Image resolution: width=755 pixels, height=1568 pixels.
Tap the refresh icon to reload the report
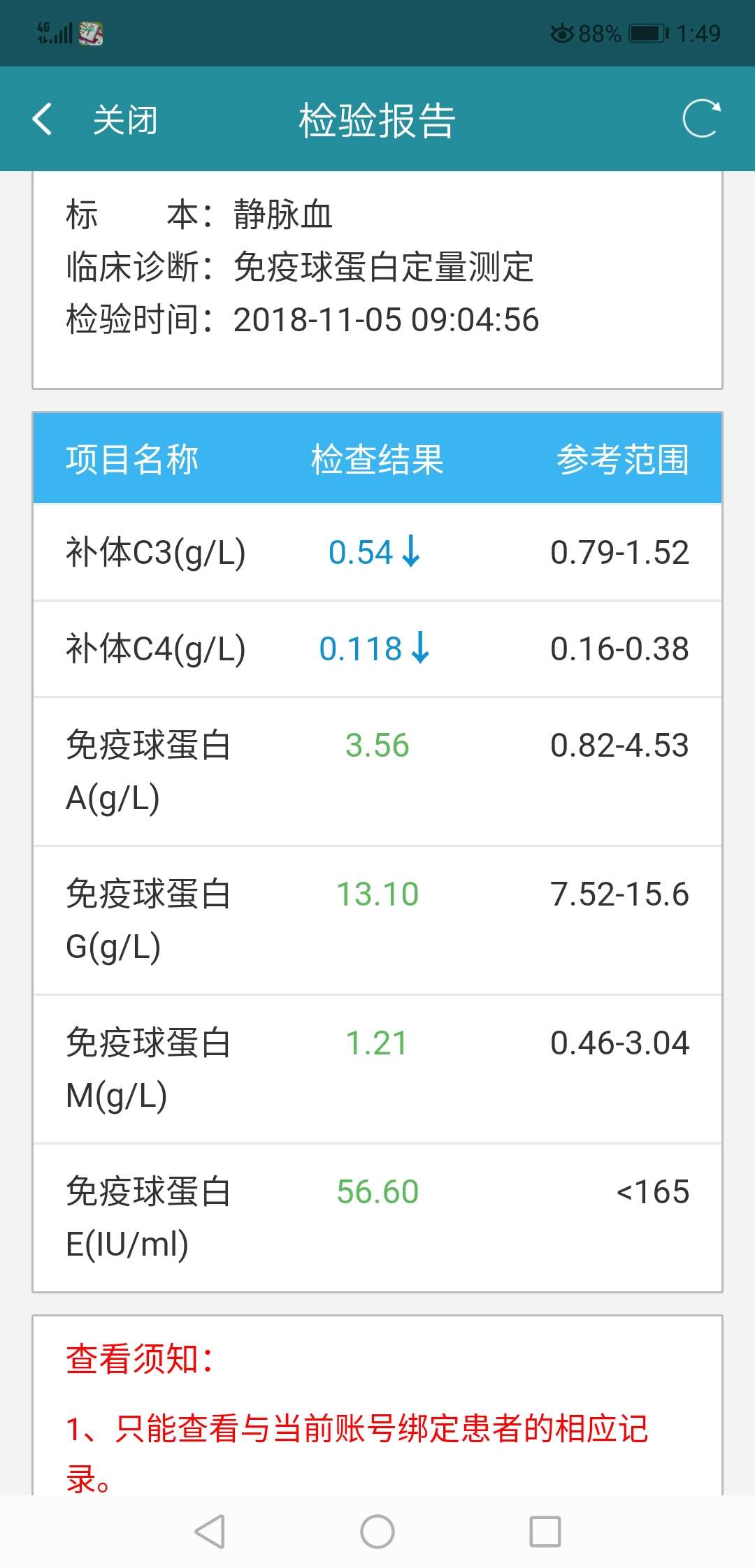point(701,119)
